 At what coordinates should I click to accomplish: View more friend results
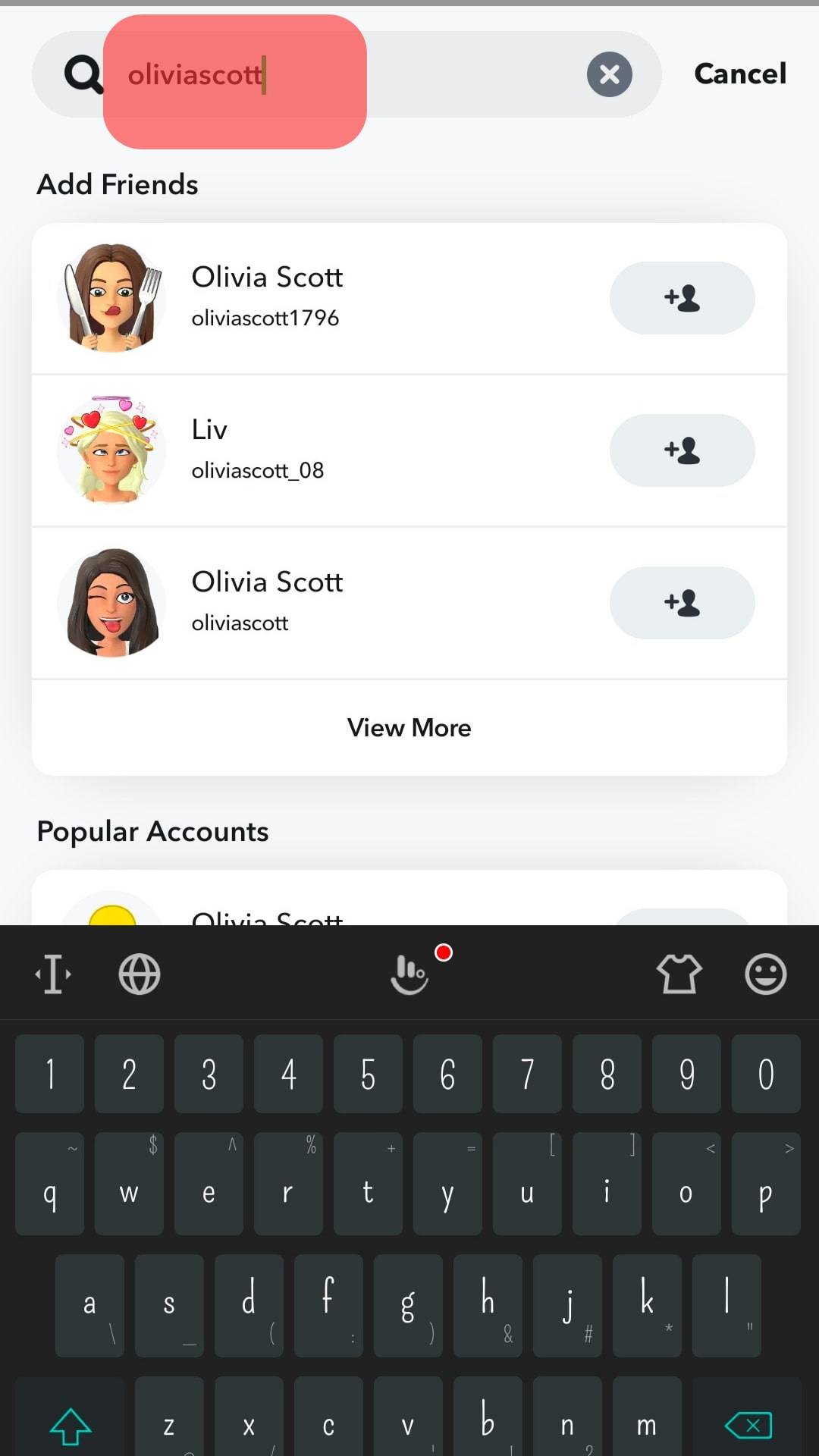tap(409, 728)
